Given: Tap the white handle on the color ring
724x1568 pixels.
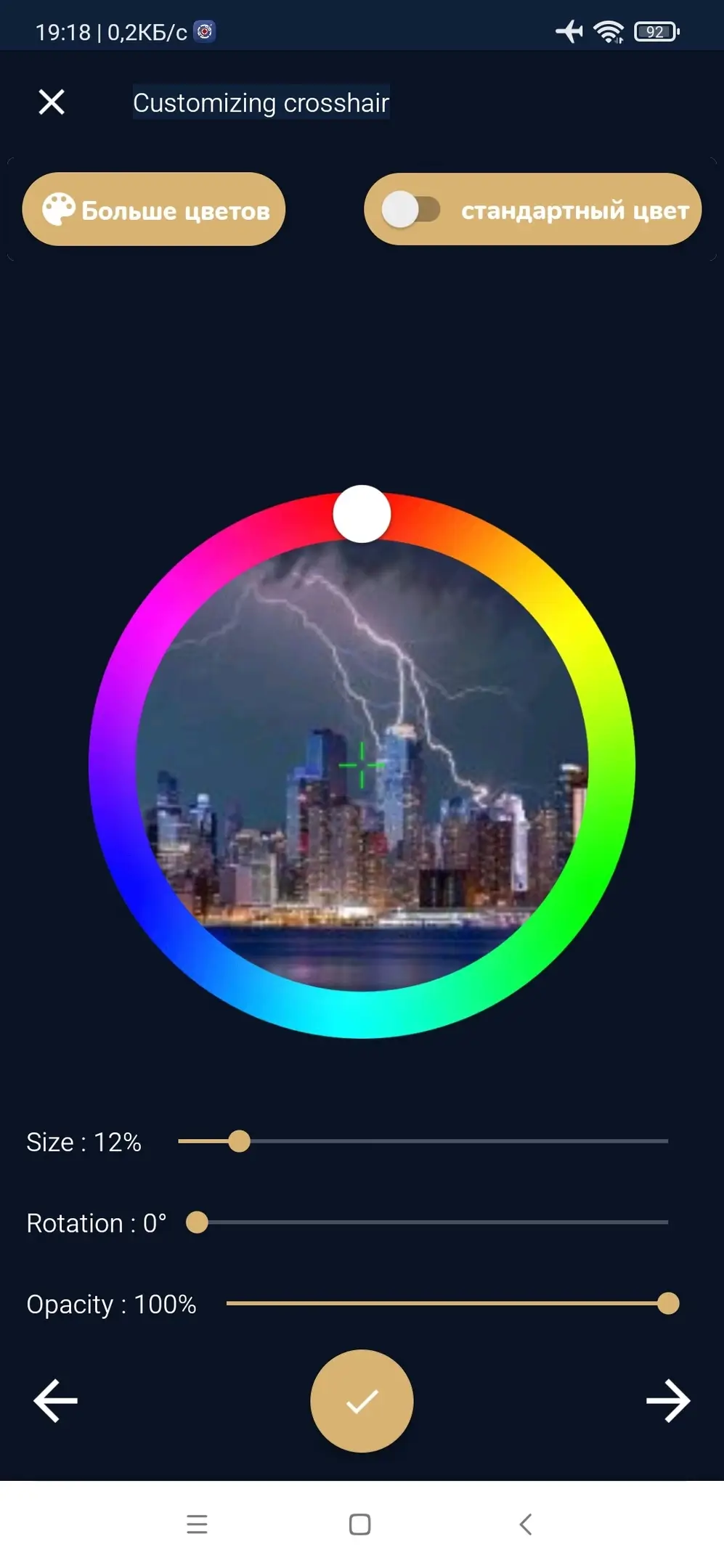Looking at the screenshot, I should pos(362,514).
